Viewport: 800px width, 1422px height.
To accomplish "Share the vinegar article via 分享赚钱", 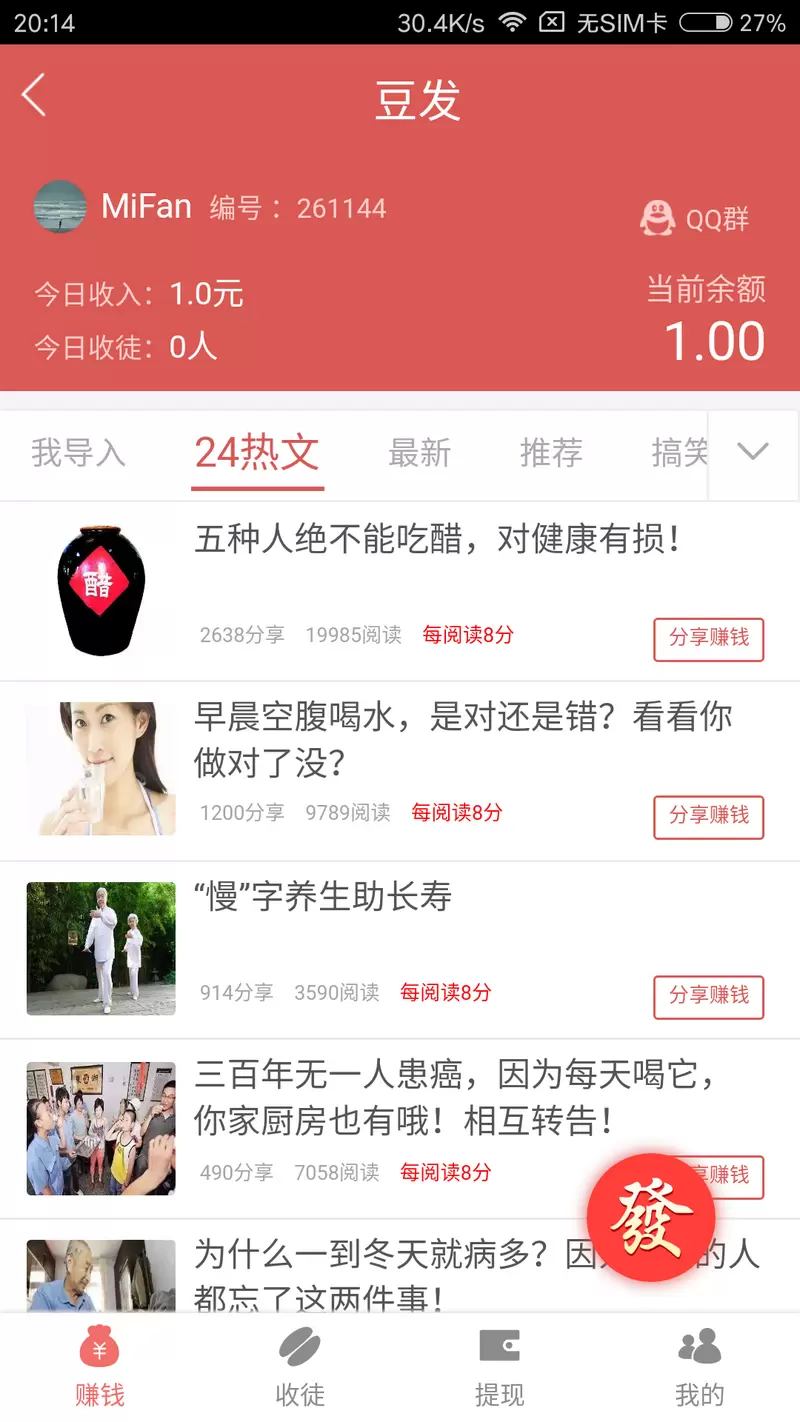I will [708, 639].
